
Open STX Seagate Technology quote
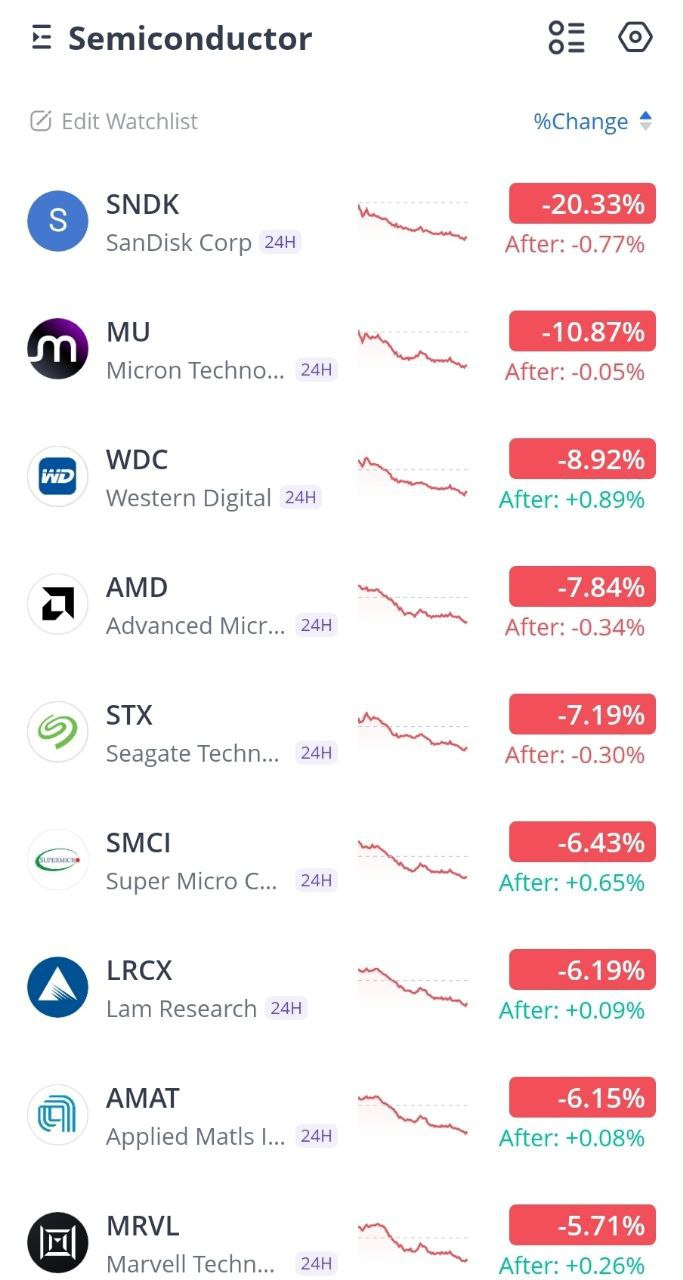[x=341, y=733]
